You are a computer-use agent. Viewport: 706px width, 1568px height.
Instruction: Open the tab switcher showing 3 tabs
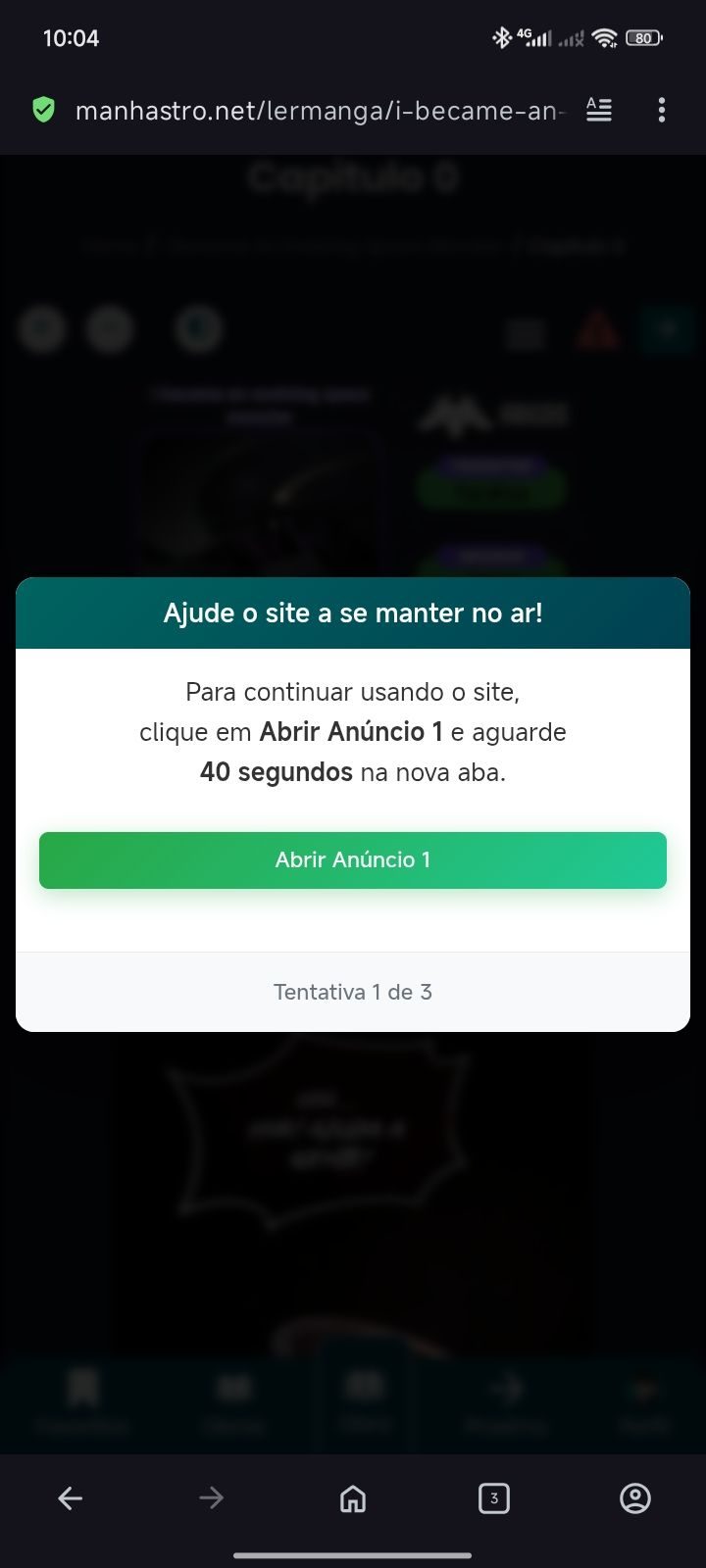[x=494, y=1497]
